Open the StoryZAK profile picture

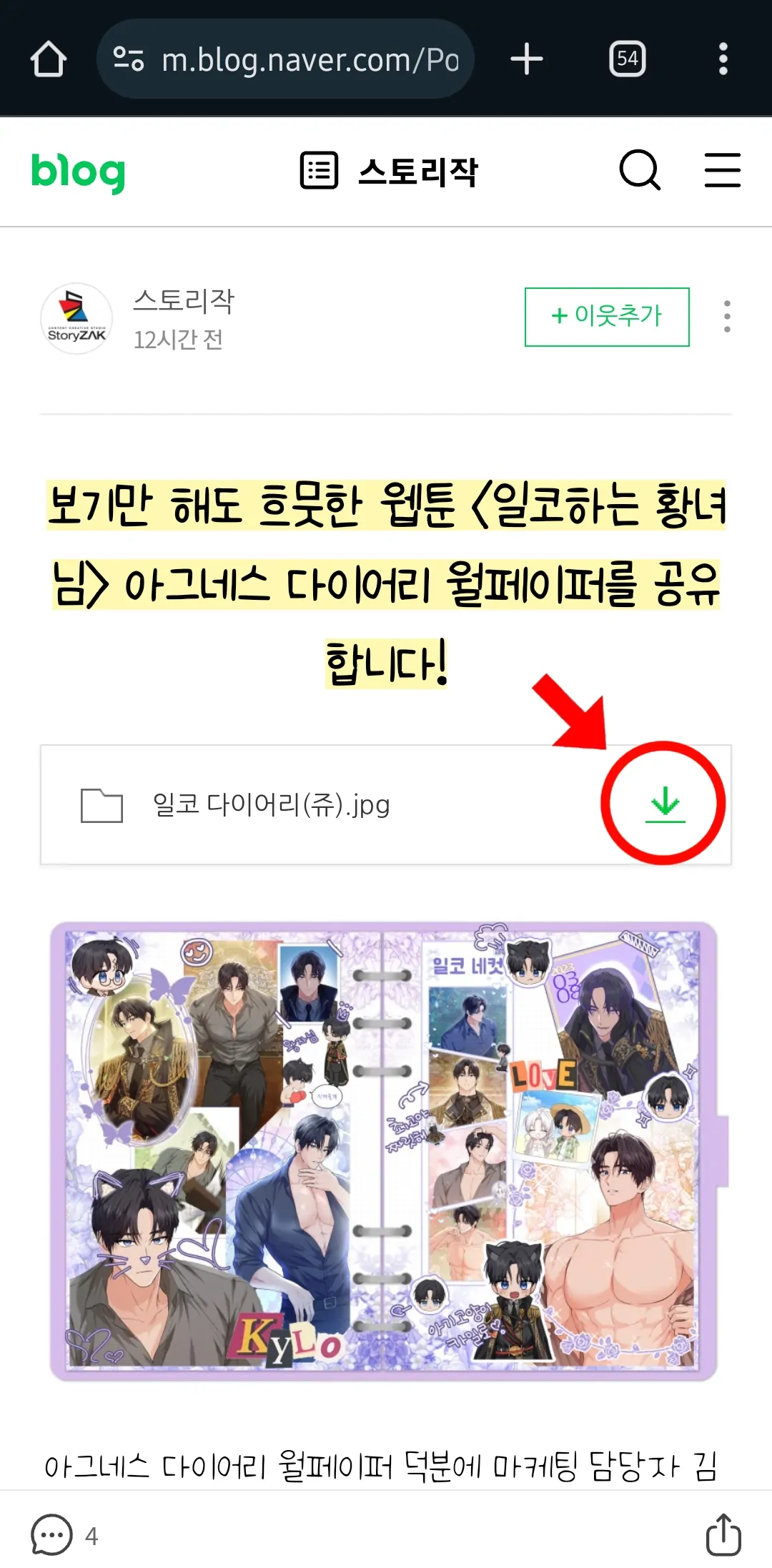point(76,319)
